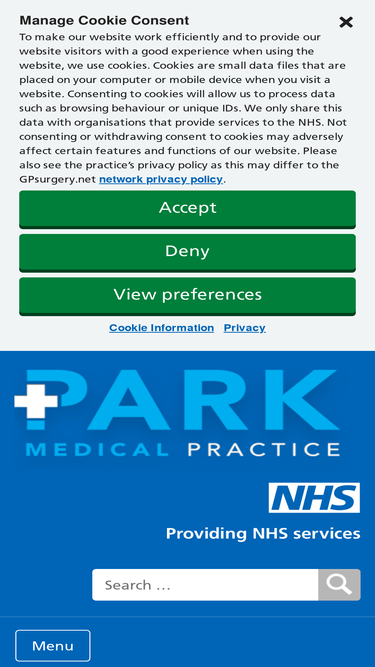Open the site Menu
Screen dimensions: 375x667
click(53, 646)
